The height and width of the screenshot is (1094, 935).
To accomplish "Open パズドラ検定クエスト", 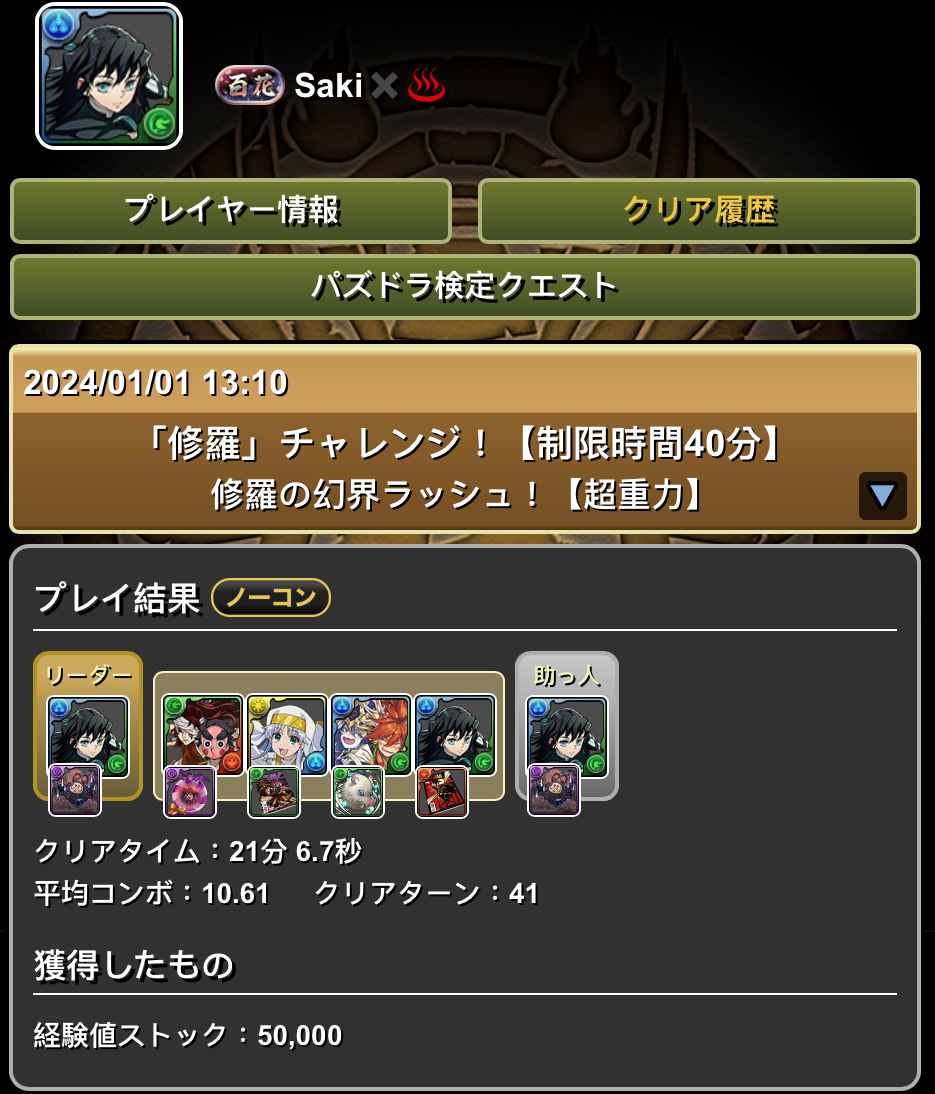I will (465, 287).
